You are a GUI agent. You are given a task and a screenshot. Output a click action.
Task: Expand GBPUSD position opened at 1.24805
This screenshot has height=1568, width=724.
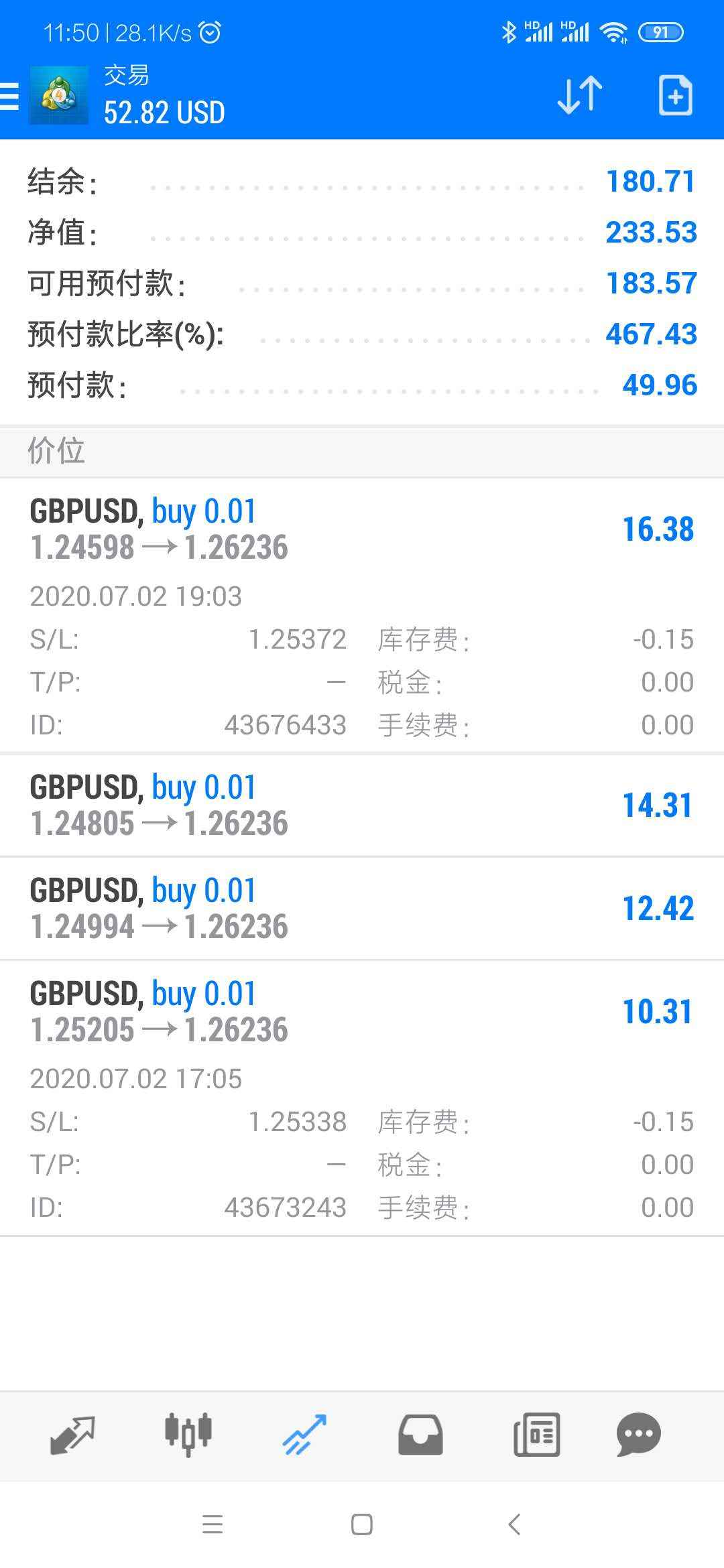pyautogui.click(x=362, y=805)
